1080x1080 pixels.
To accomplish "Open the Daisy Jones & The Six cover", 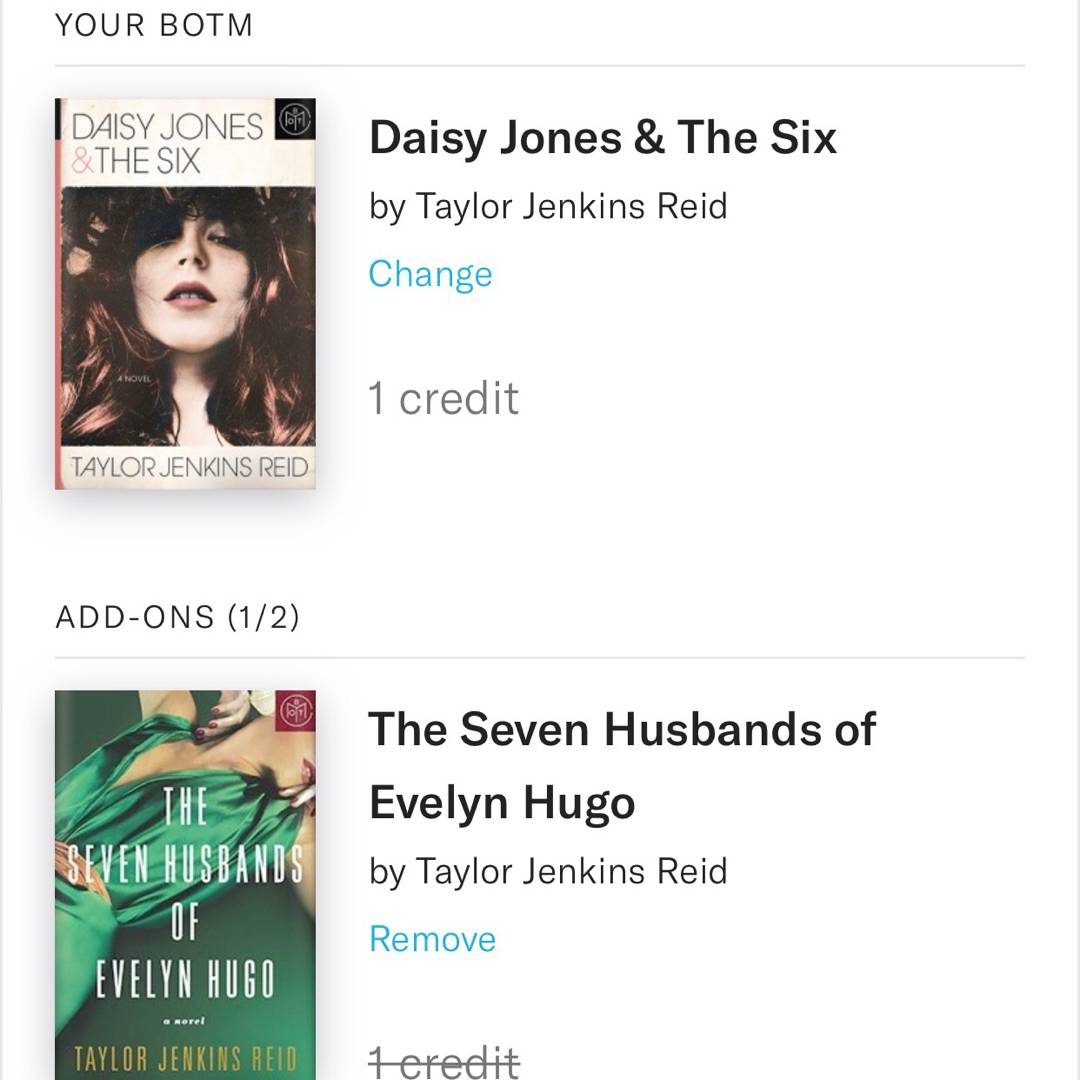I will 185,293.
